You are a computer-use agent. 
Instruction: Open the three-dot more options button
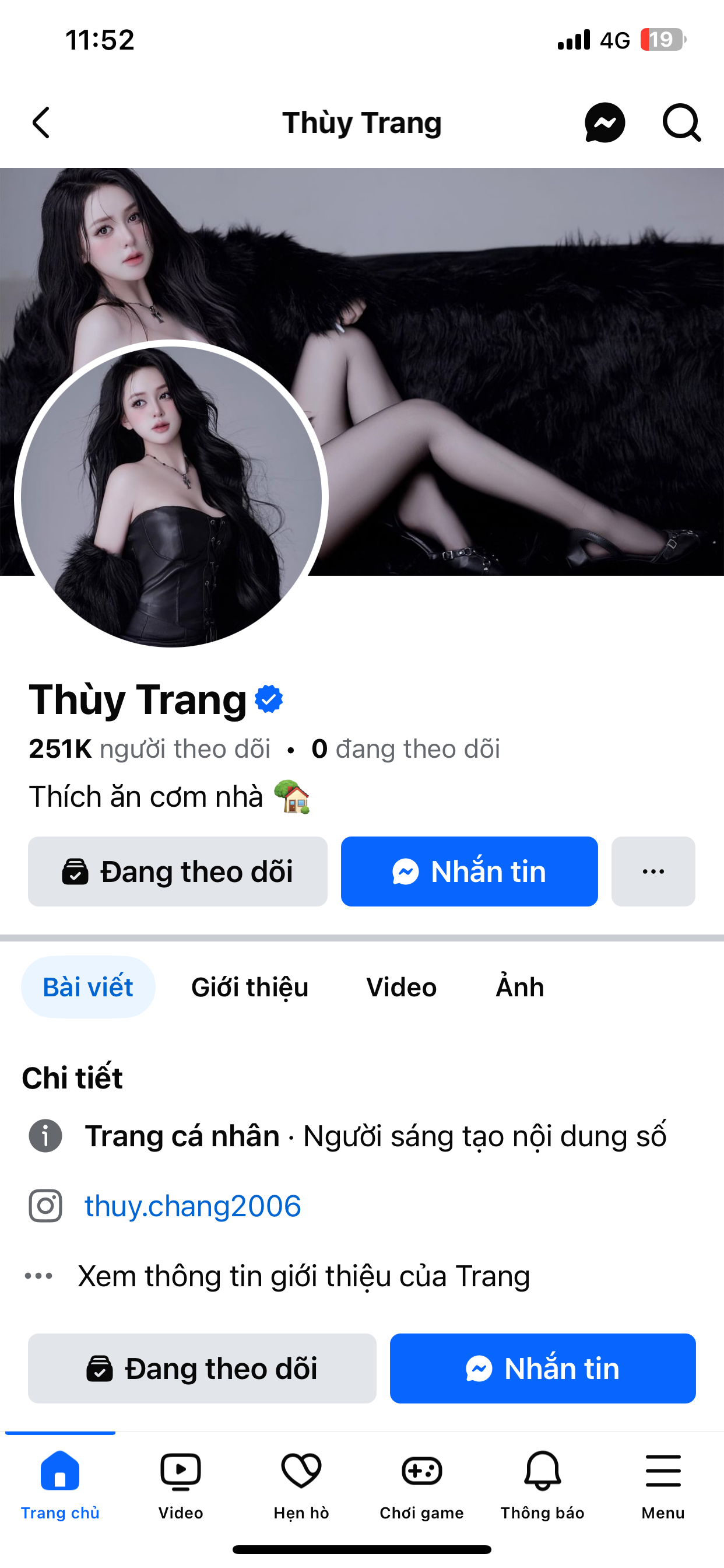tap(653, 871)
